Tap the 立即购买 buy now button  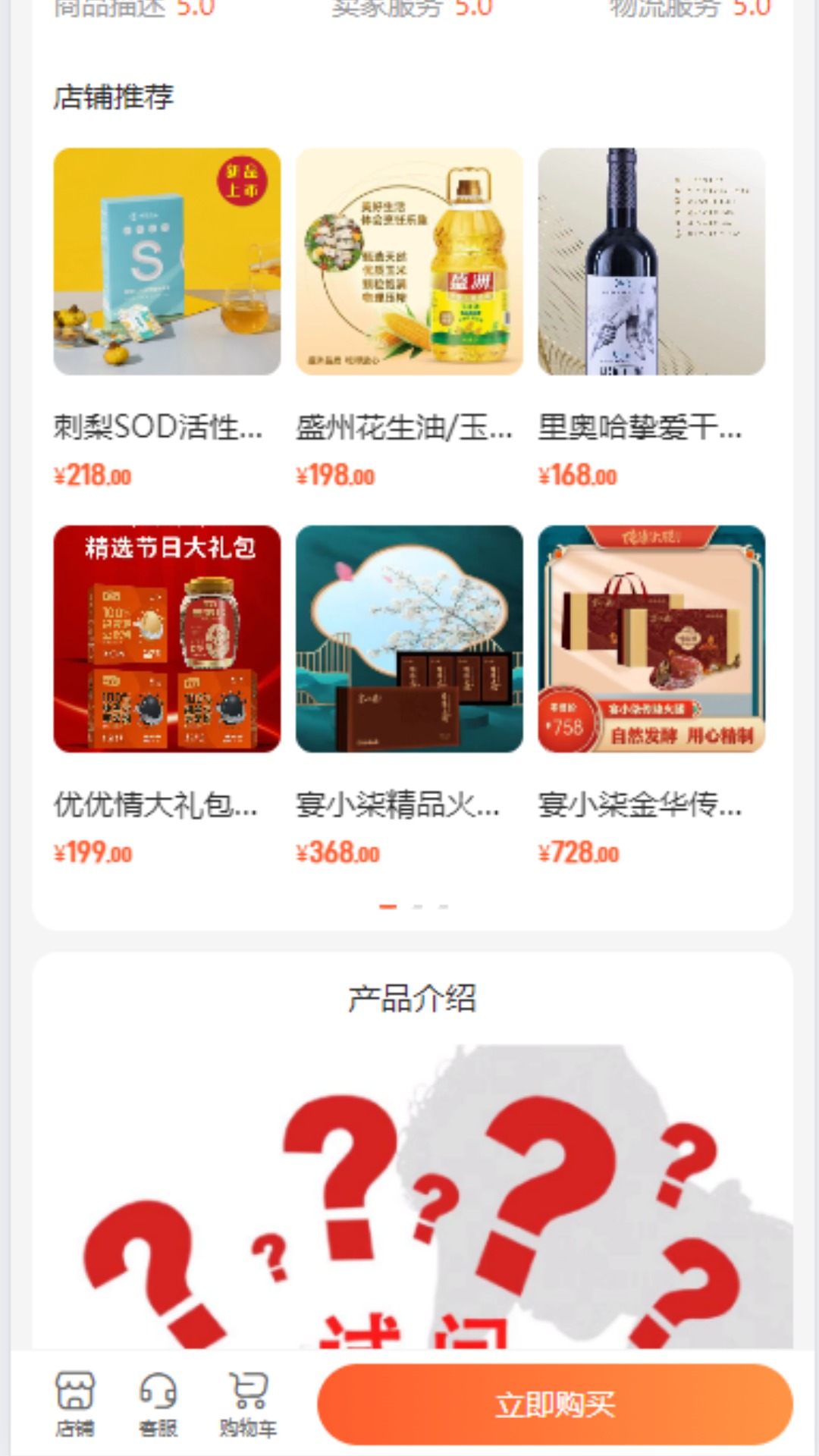point(554,1404)
